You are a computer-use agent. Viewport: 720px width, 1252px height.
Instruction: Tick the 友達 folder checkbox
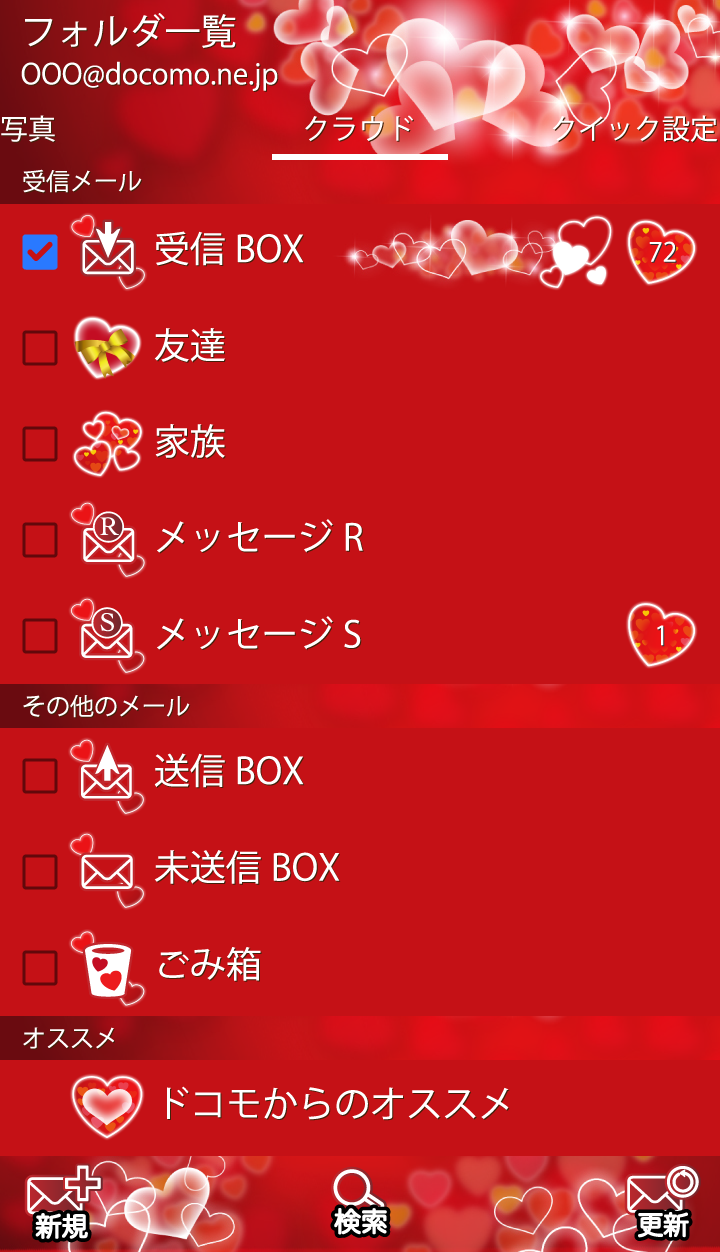point(40,348)
